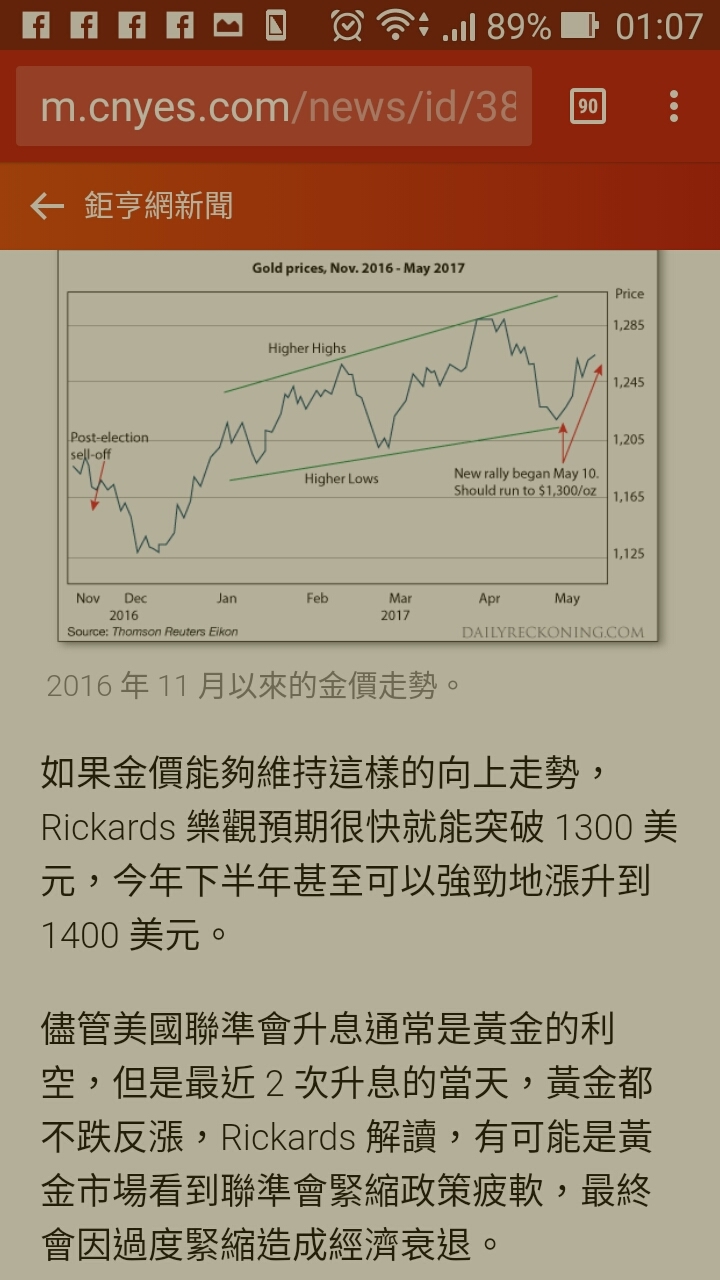Image resolution: width=720 pixels, height=1280 pixels.
Task: Tap the m.cnyes.com address bar
Action: click(275, 107)
